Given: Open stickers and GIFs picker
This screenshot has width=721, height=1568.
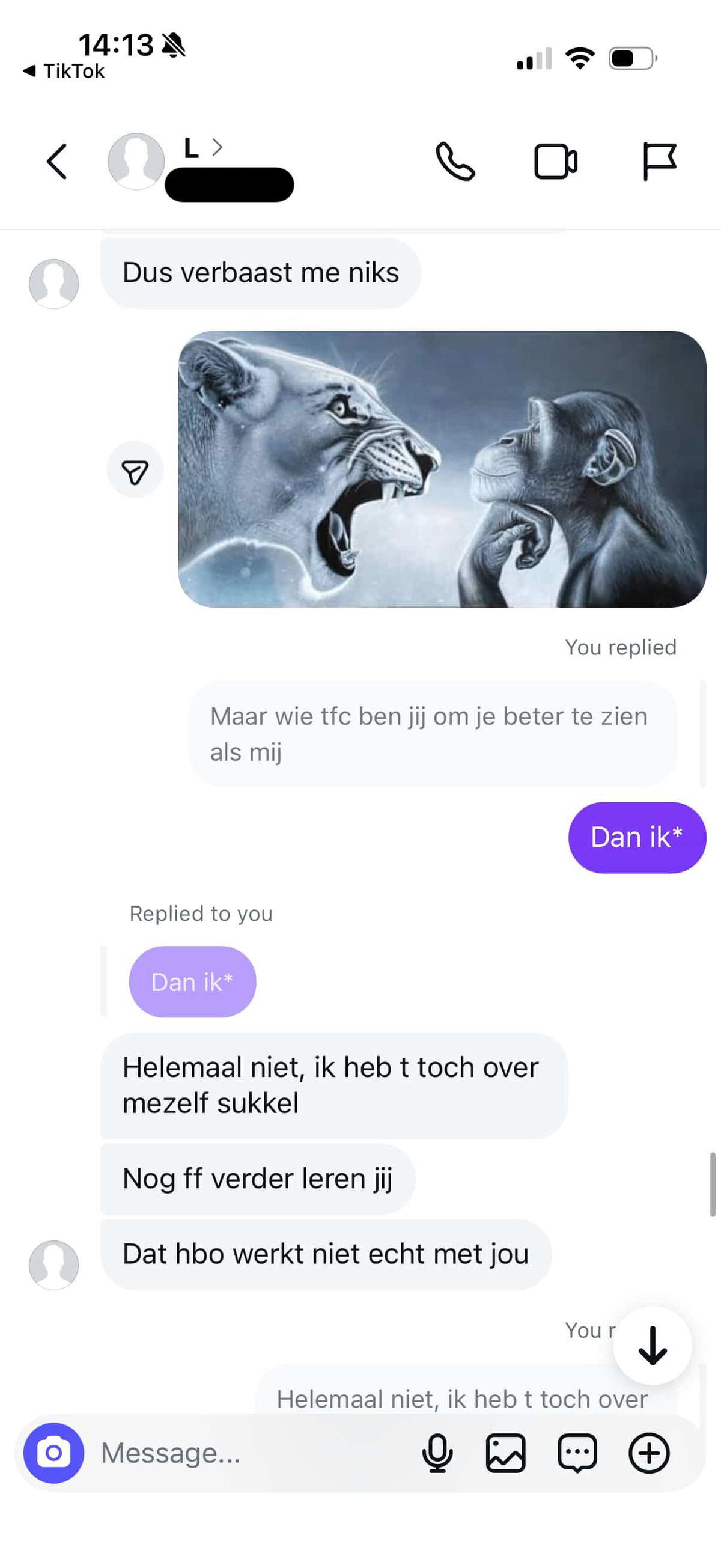Looking at the screenshot, I should point(577,1453).
